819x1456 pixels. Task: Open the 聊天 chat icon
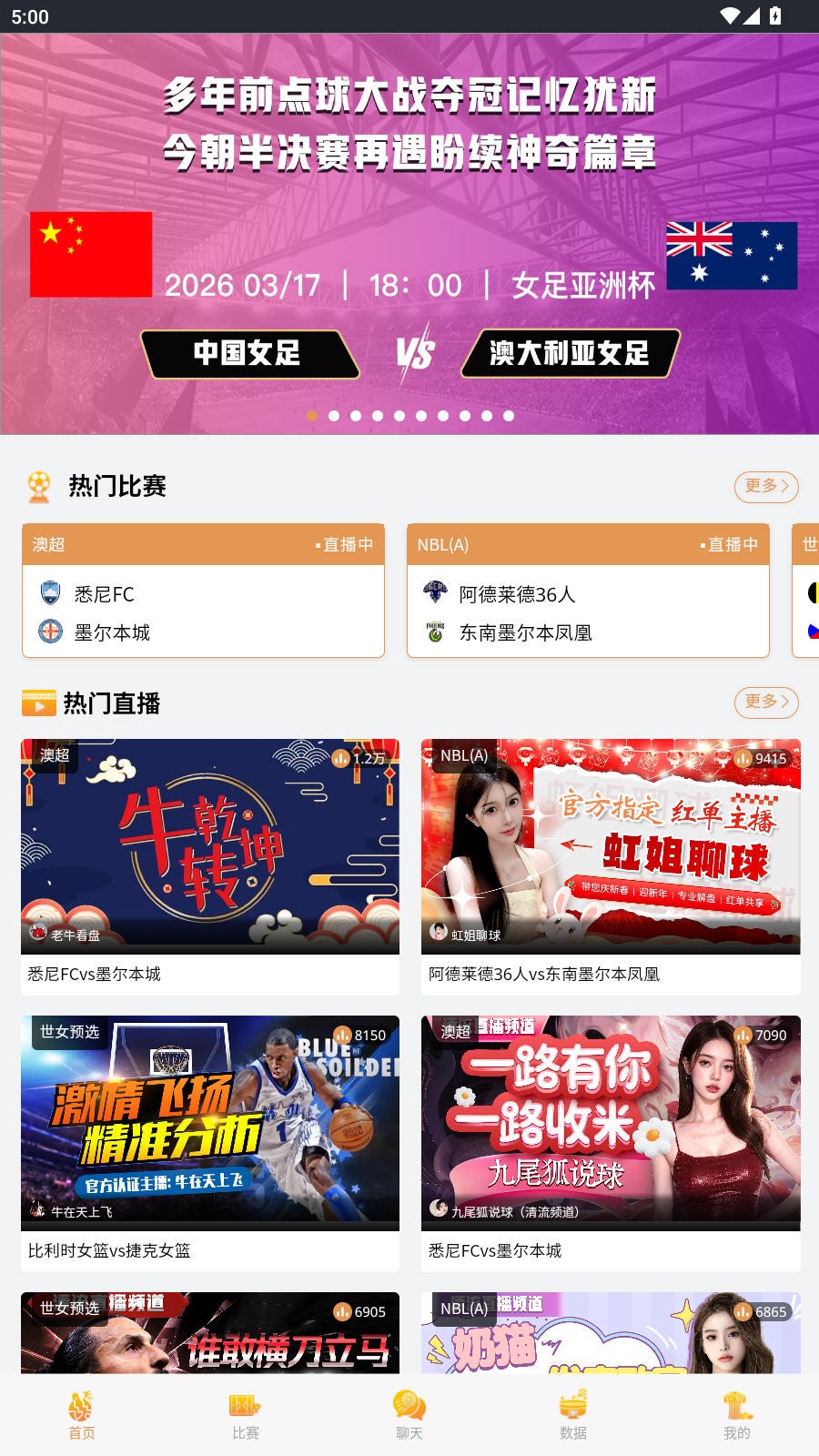[x=409, y=1406]
